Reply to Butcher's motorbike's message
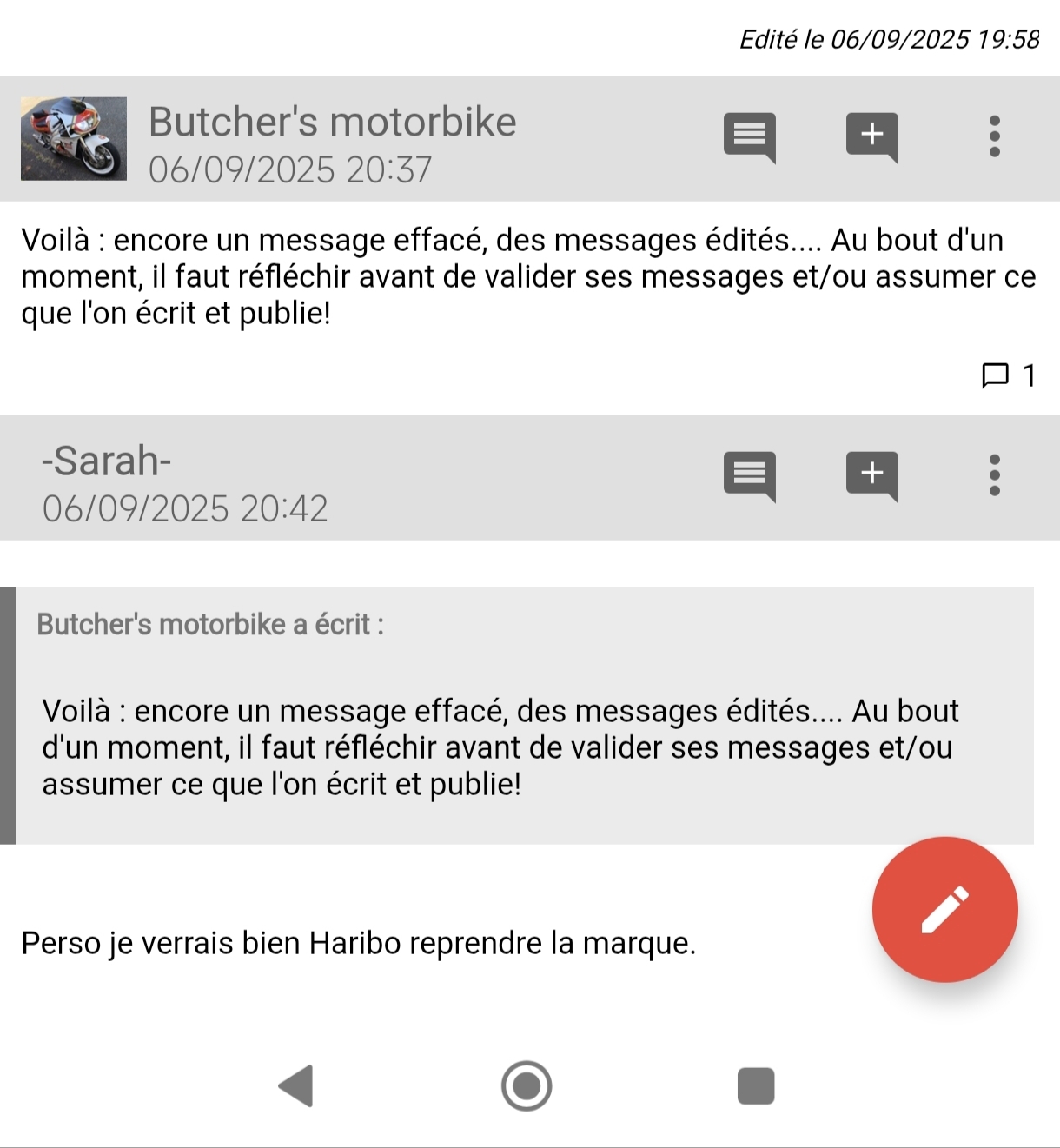The height and width of the screenshot is (1148, 1060). pos(749,136)
